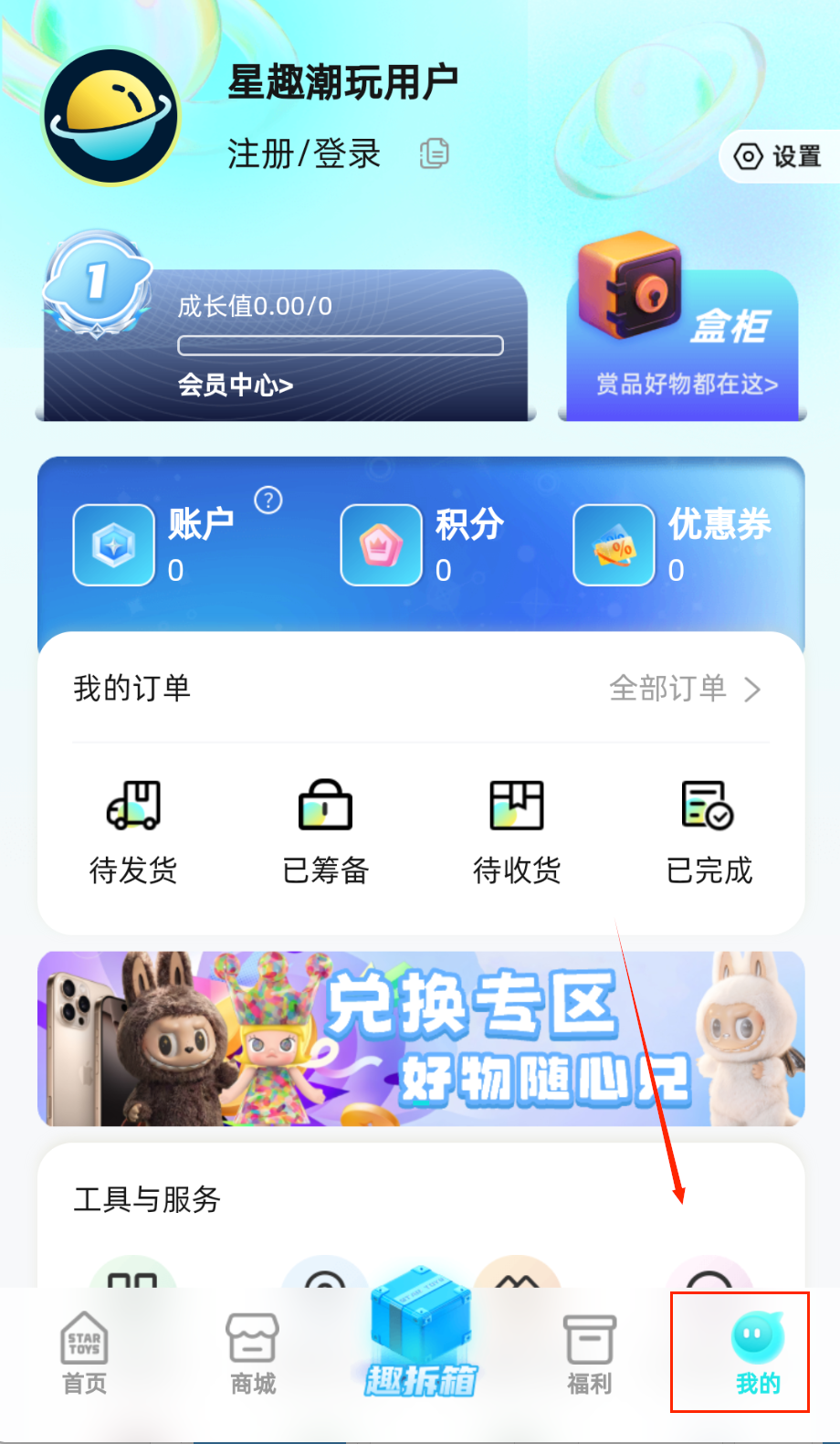Switch to the 商城 tab

pyautogui.click(x=253, y=1354)
